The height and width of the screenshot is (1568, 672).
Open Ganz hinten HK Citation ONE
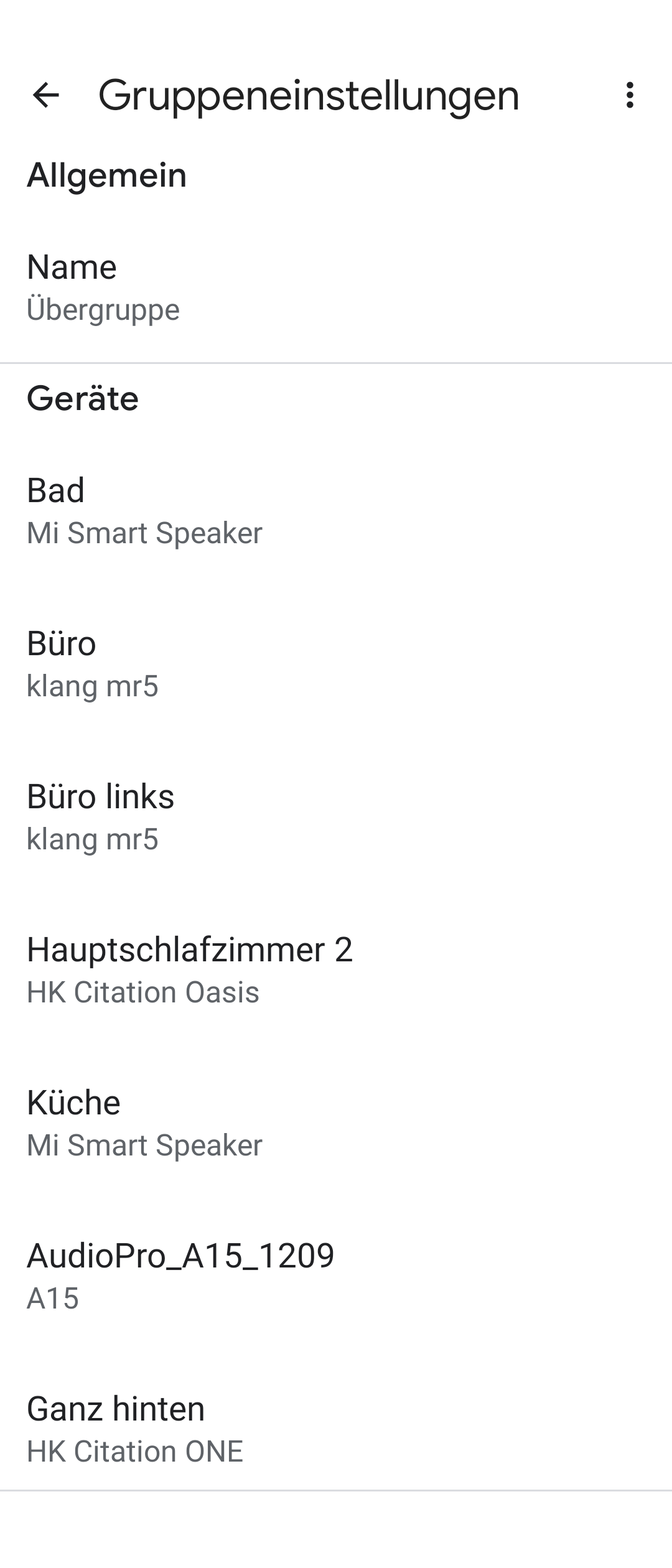[336, 1429]
